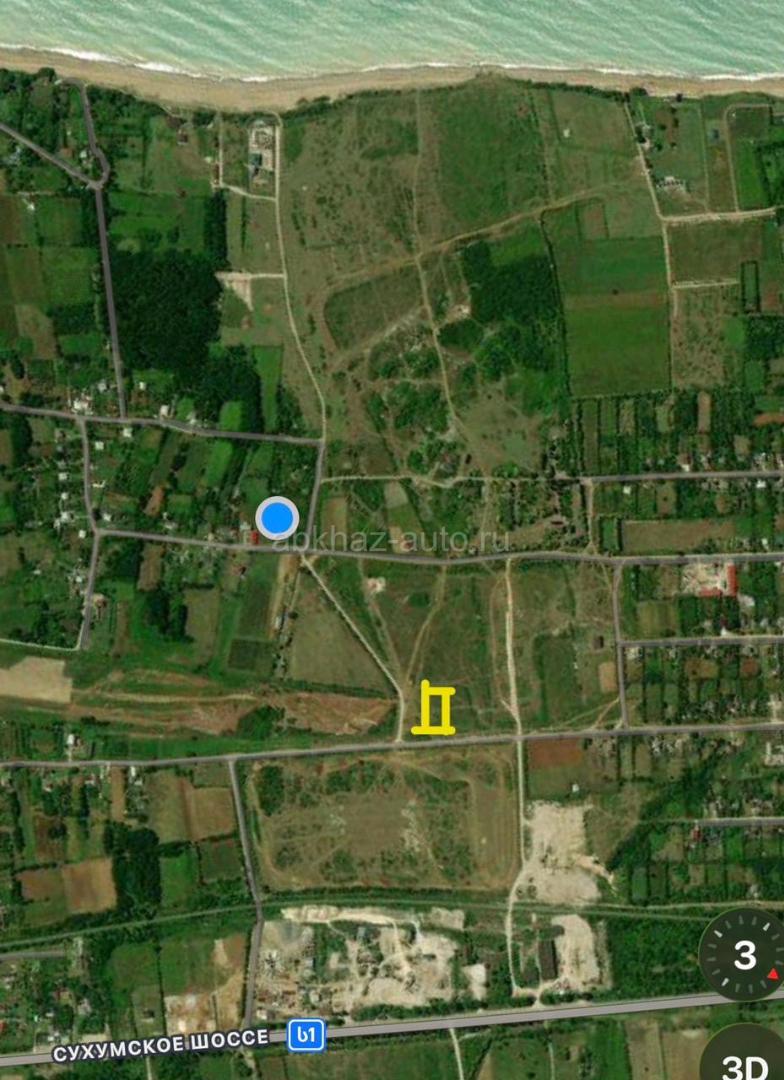Select the blue current location dot
Image resolution: width=784 pixels, height=1080 pixels.
(x=277, y=518)
